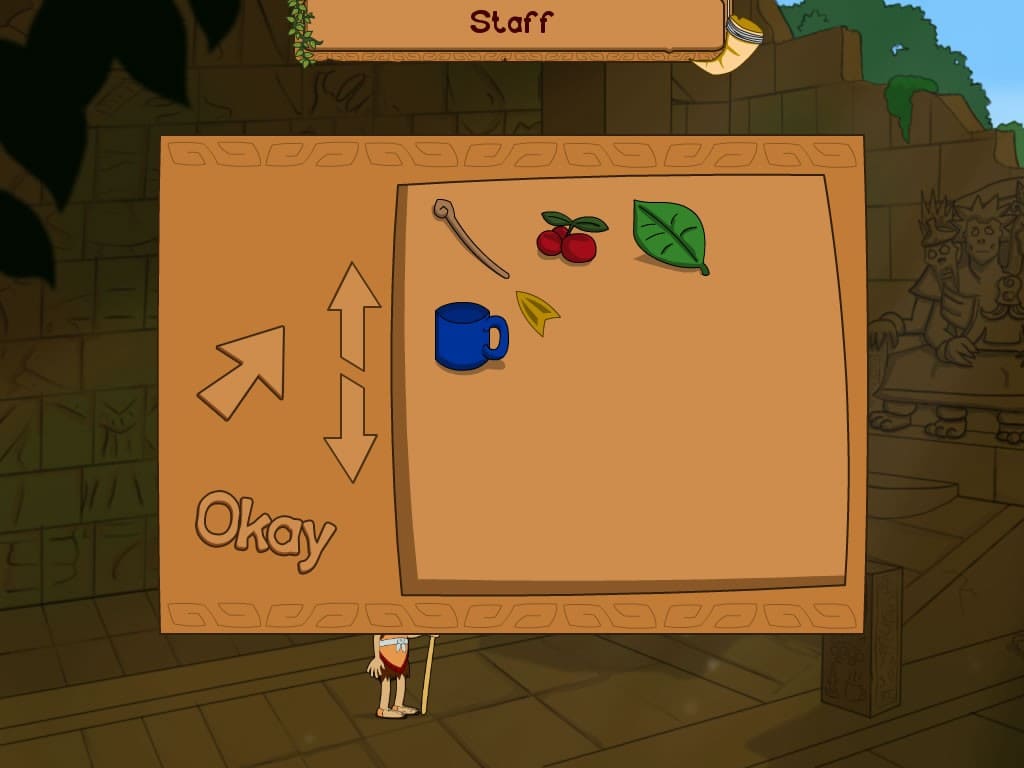Screen dimensions: 1024x768
Task: Select the blue mug item
Action: [x=468, y=336]
